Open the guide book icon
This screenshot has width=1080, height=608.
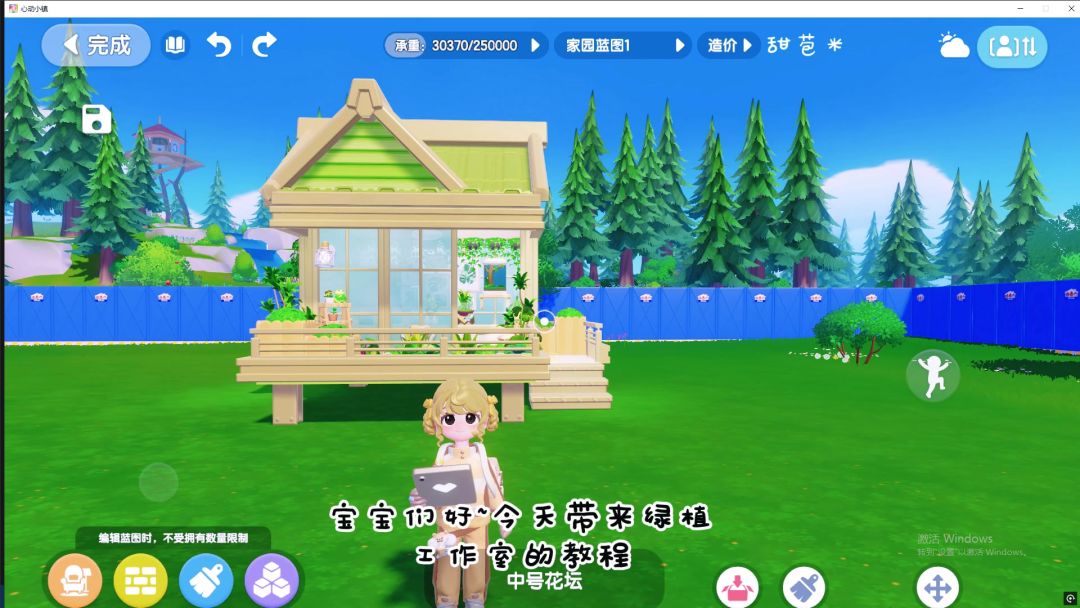point(175,45)
